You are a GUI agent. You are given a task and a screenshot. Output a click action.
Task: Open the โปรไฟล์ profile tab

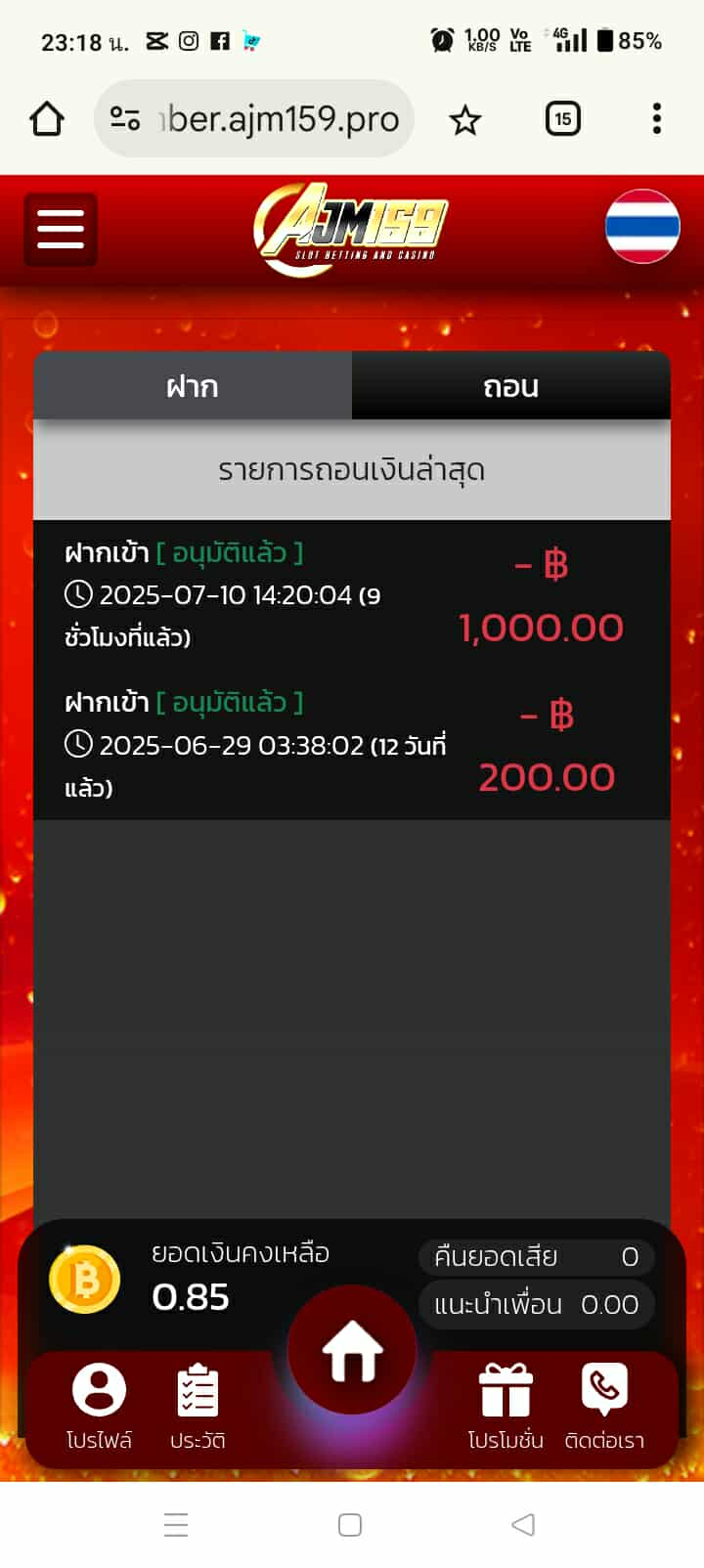click(x=99, y=1405)
